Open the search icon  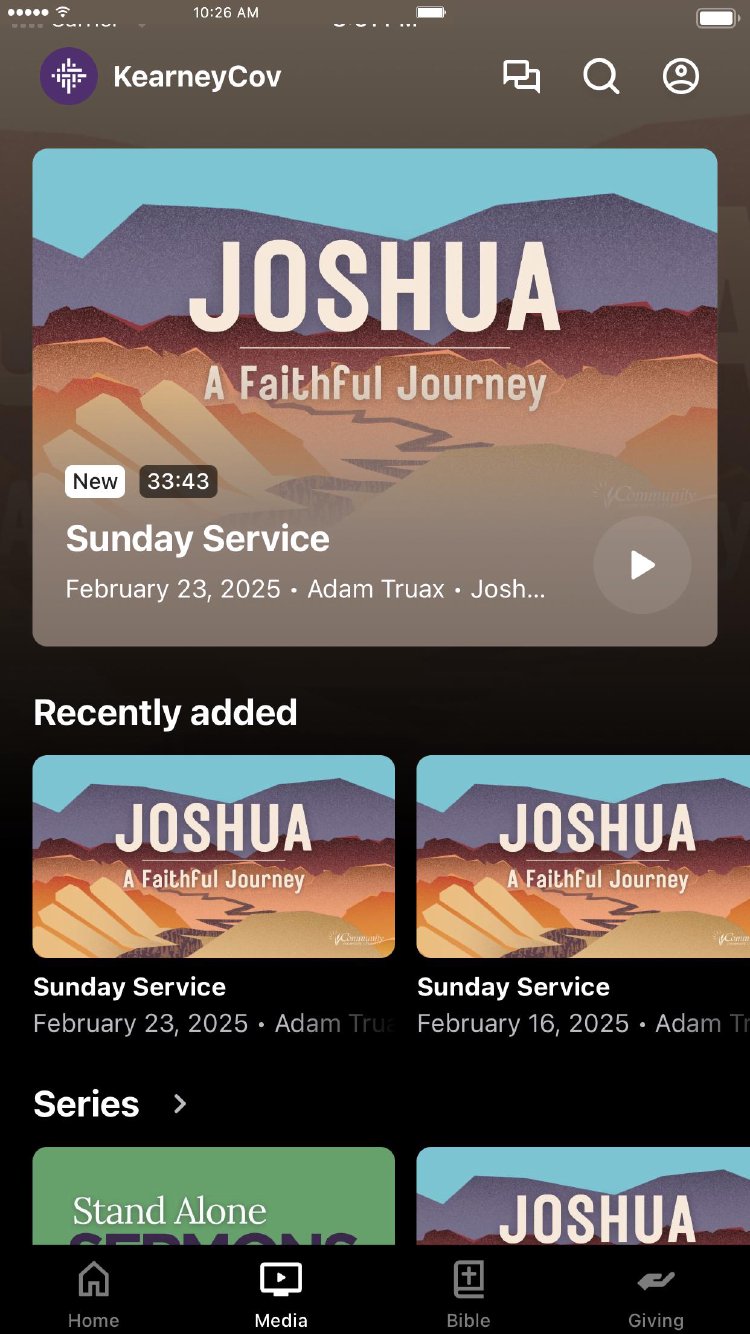click(601, 77)
